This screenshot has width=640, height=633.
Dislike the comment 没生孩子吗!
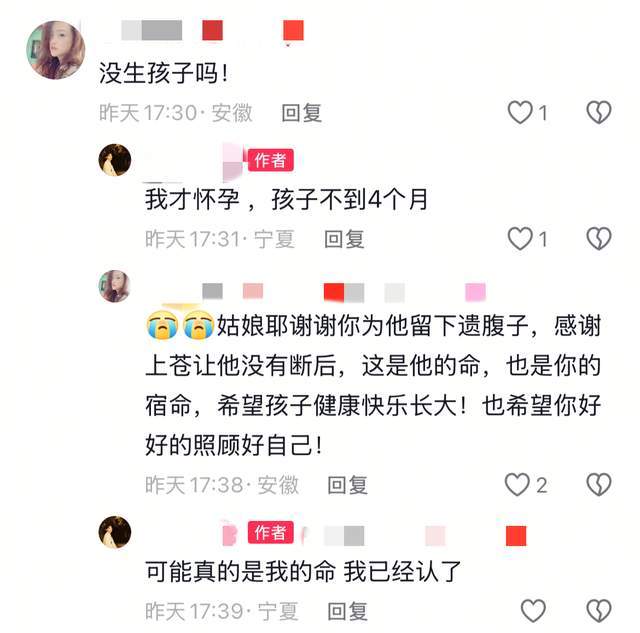point(598,112)
